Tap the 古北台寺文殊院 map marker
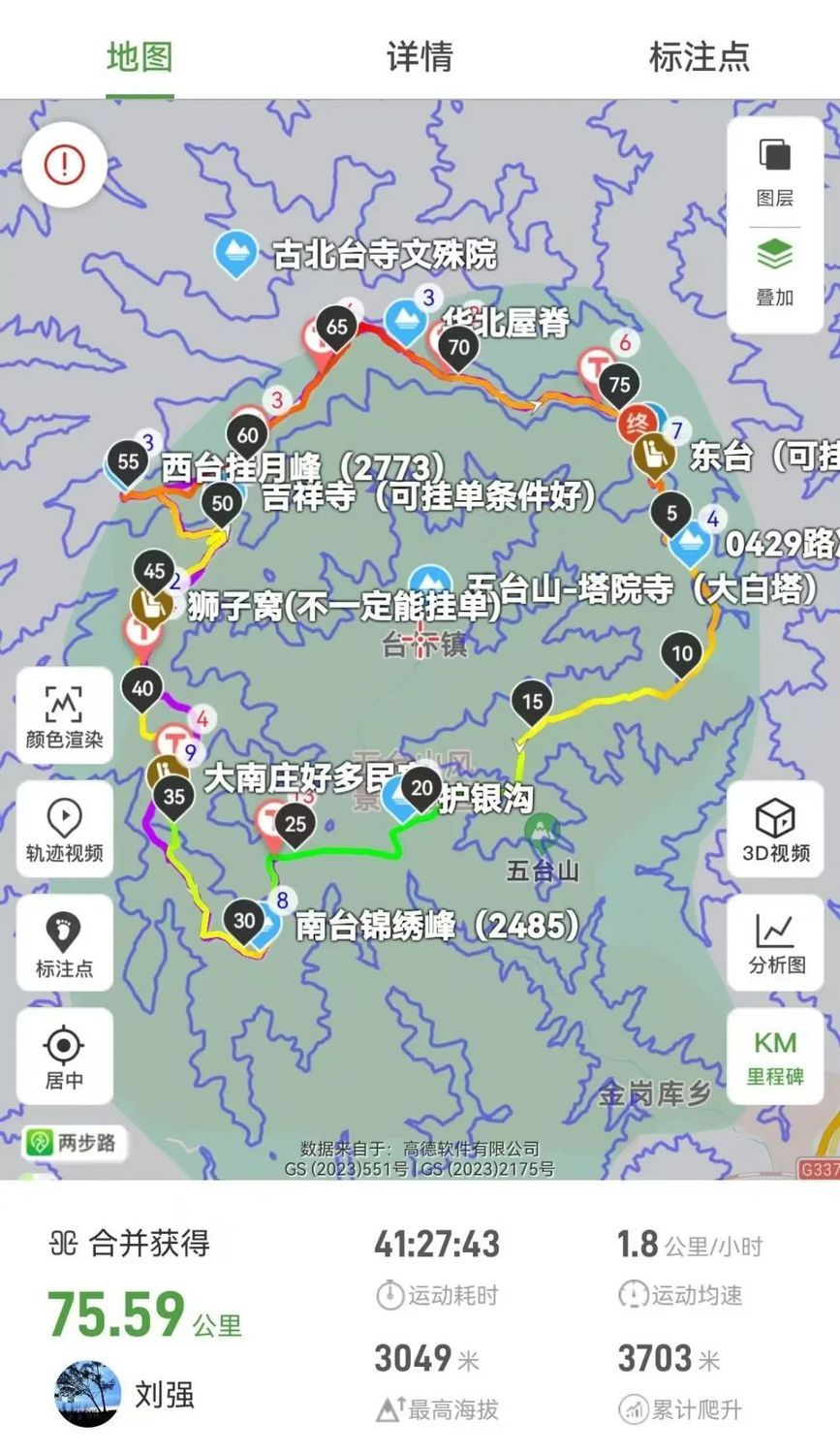Screen dimensions: 840x1454 234,253
